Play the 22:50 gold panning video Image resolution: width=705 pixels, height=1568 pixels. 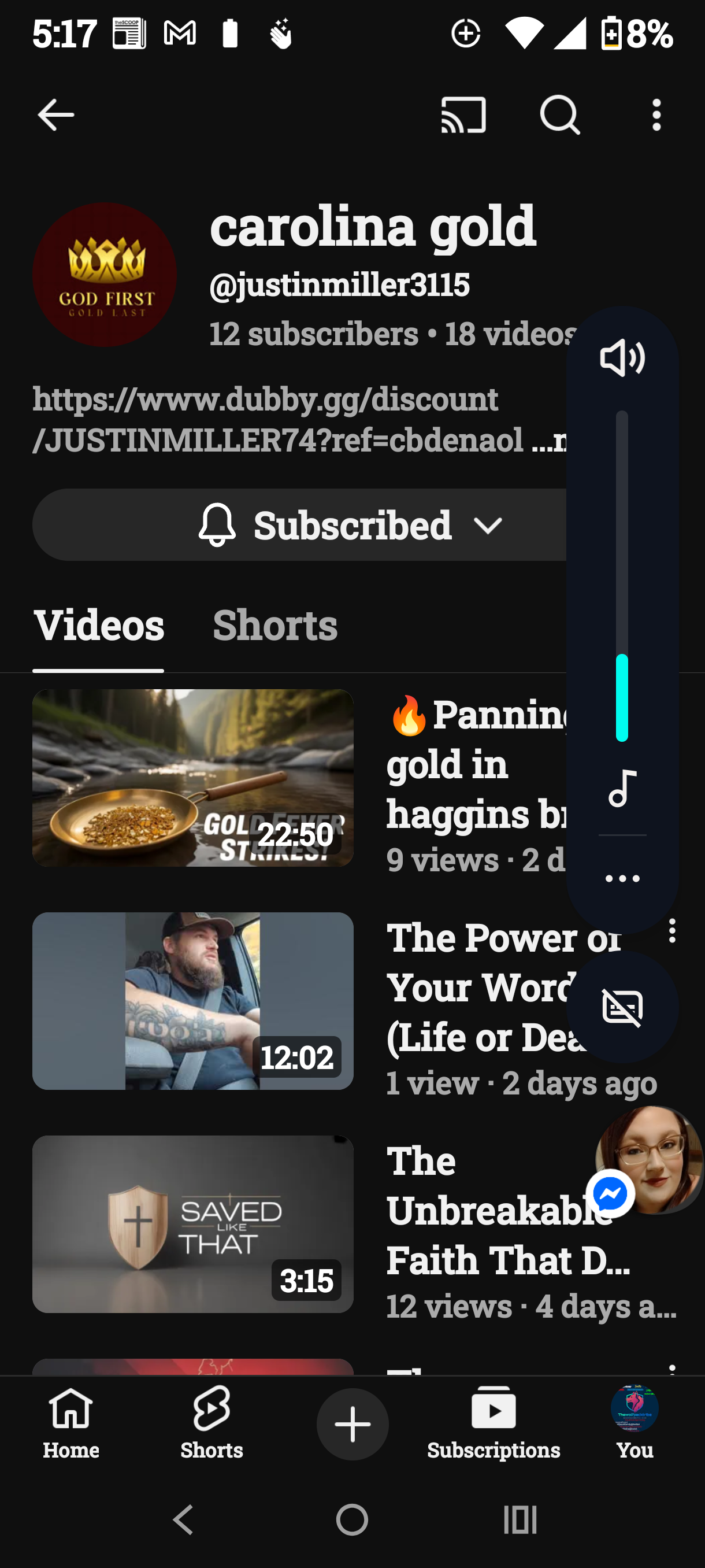[193, 777]
